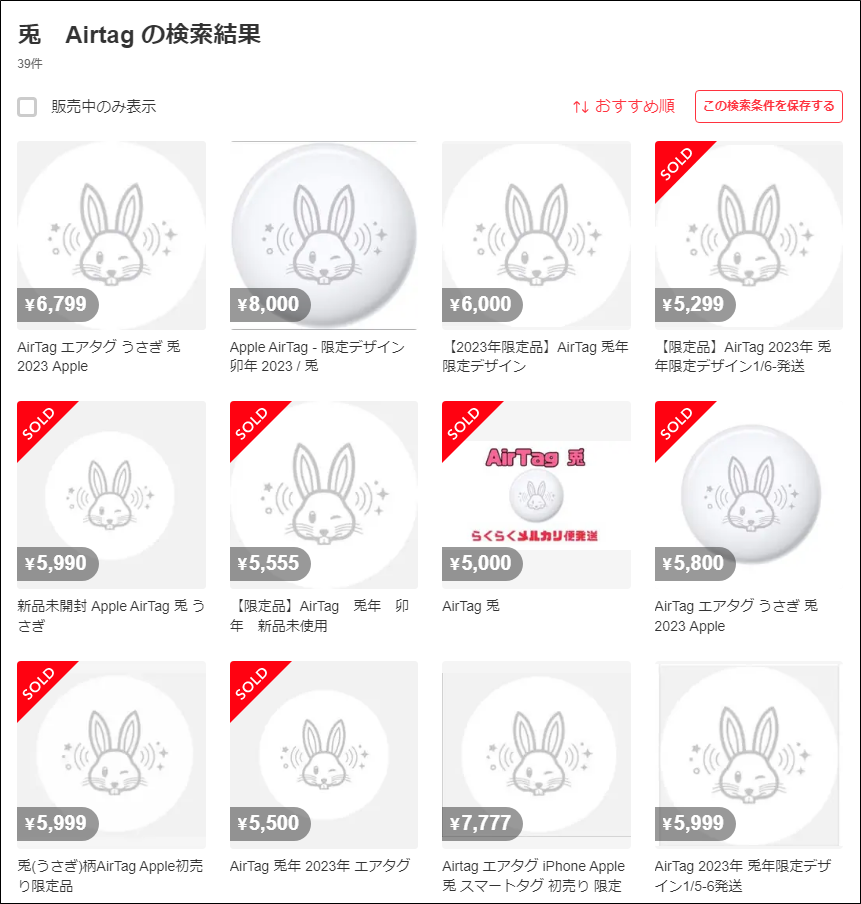View the ¥5,999 兎(うさぎ)柄AirTag listing
The image size is (861, 904).
111,755
